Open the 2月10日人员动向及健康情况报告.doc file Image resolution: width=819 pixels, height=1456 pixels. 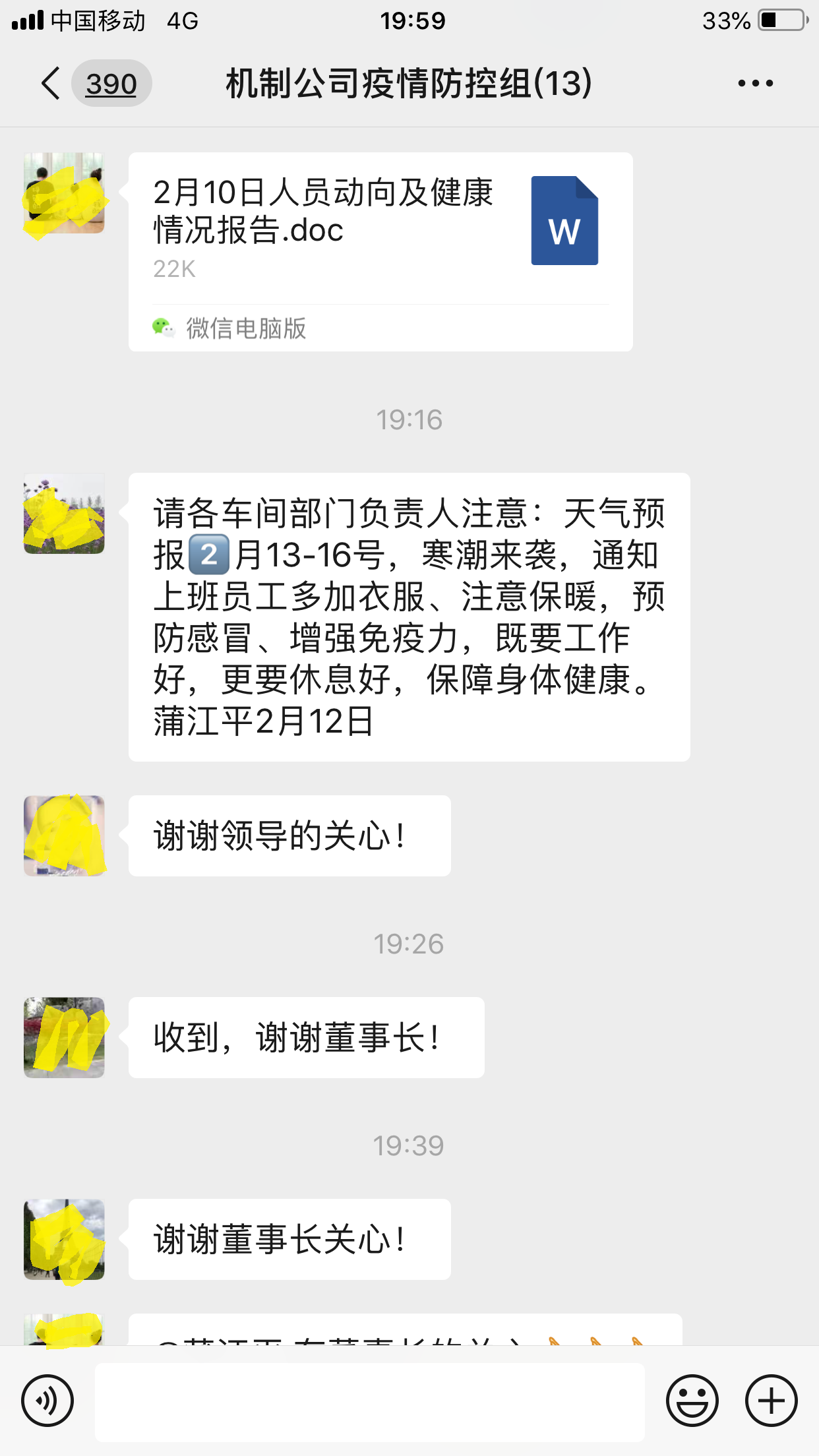380,231
